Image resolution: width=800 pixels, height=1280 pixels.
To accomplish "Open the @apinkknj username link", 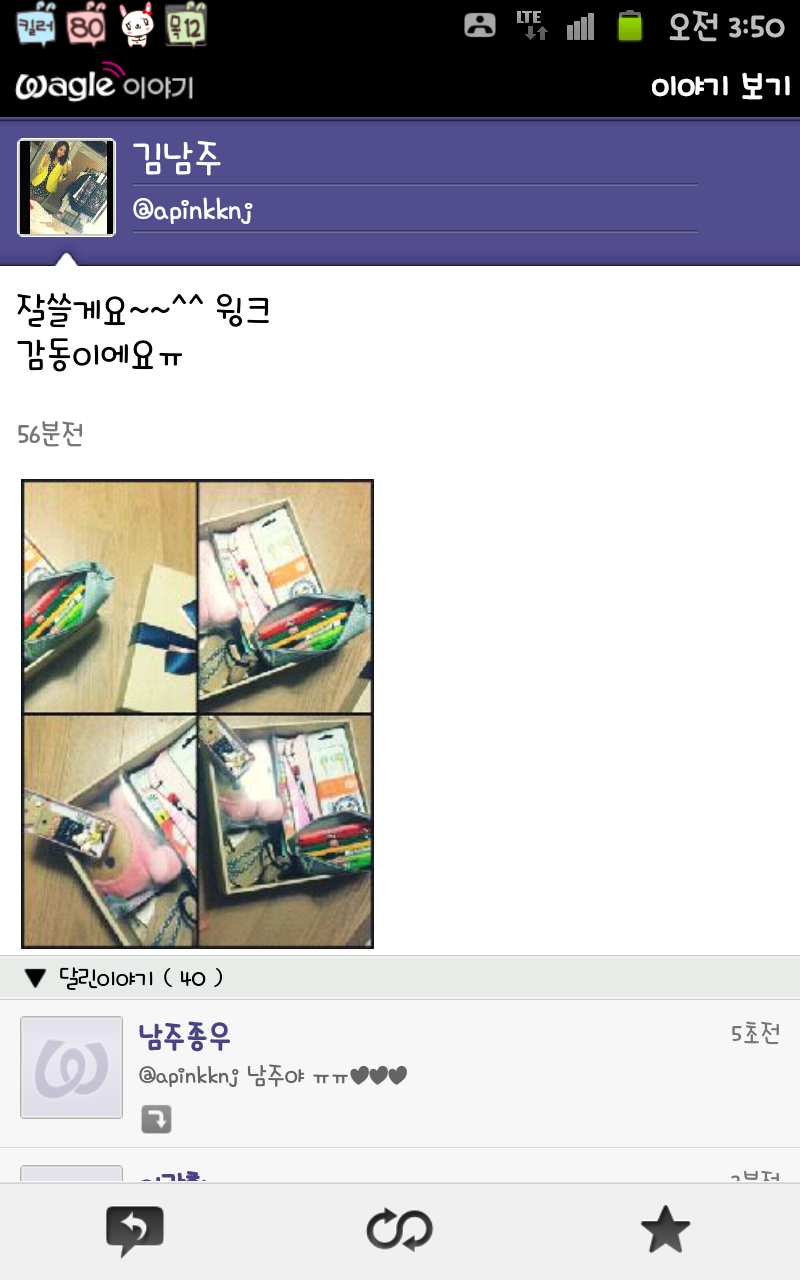I will pos(192,211).
